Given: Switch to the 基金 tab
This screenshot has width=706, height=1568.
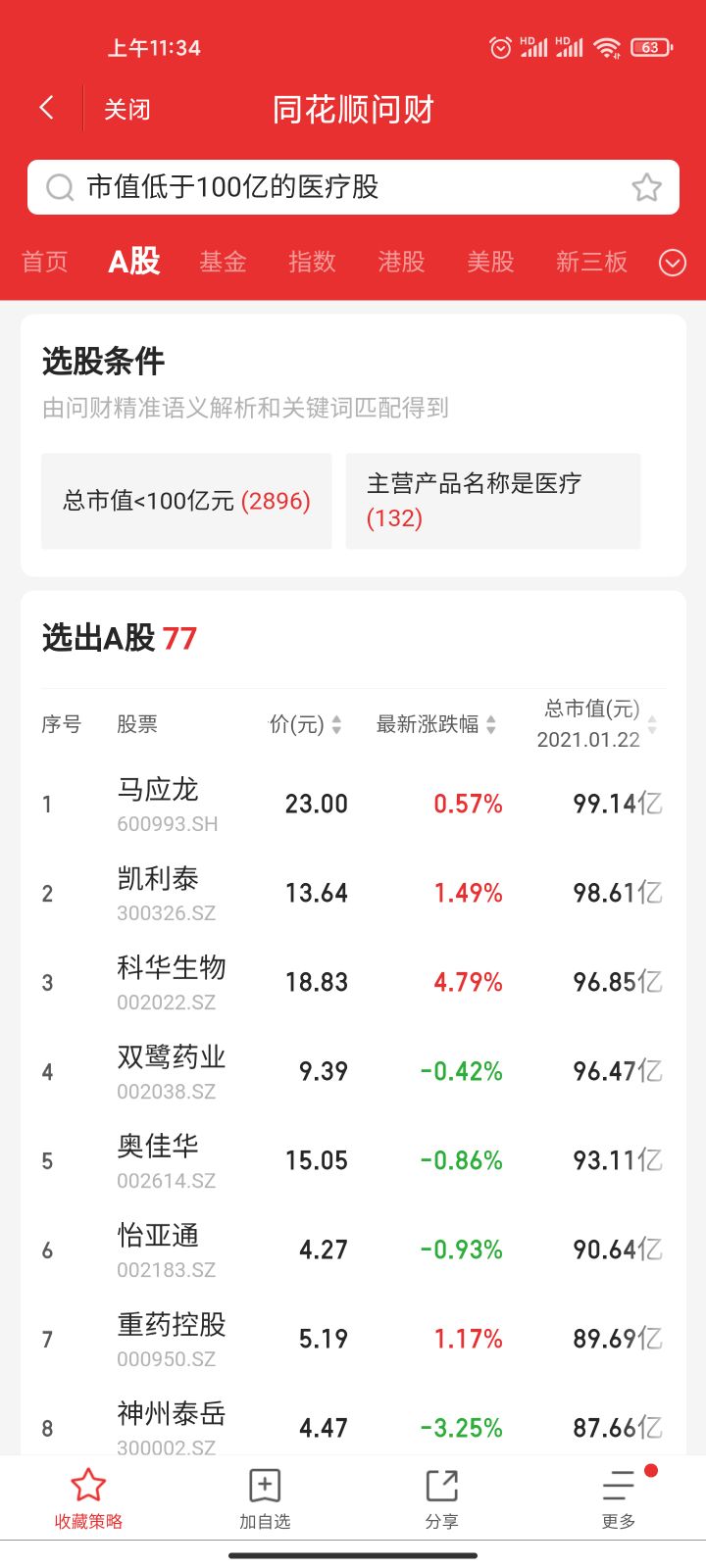Looking at the screenshot, I should click(223, 262).
